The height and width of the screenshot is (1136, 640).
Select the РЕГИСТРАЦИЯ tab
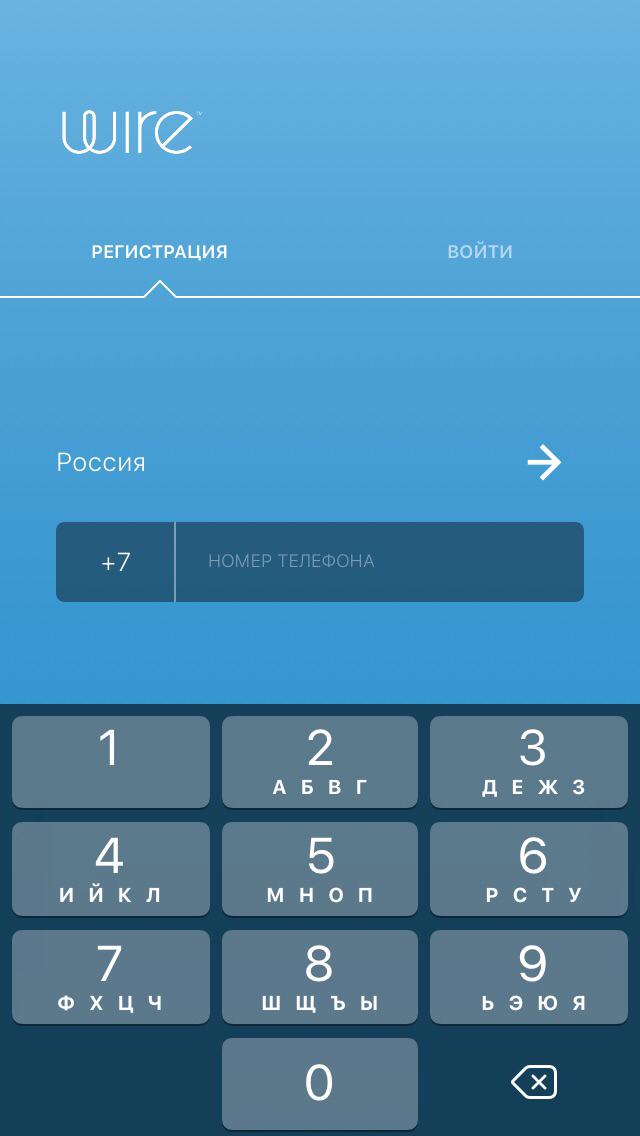(x=159, y=251)
